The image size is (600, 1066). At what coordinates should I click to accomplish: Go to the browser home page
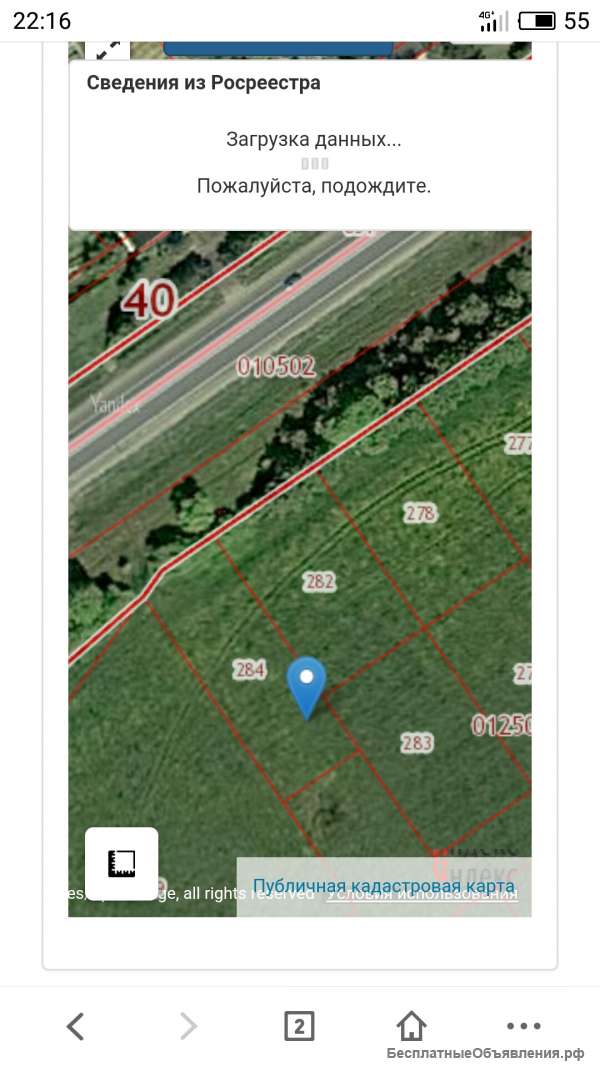click(x=411, y=1025)
